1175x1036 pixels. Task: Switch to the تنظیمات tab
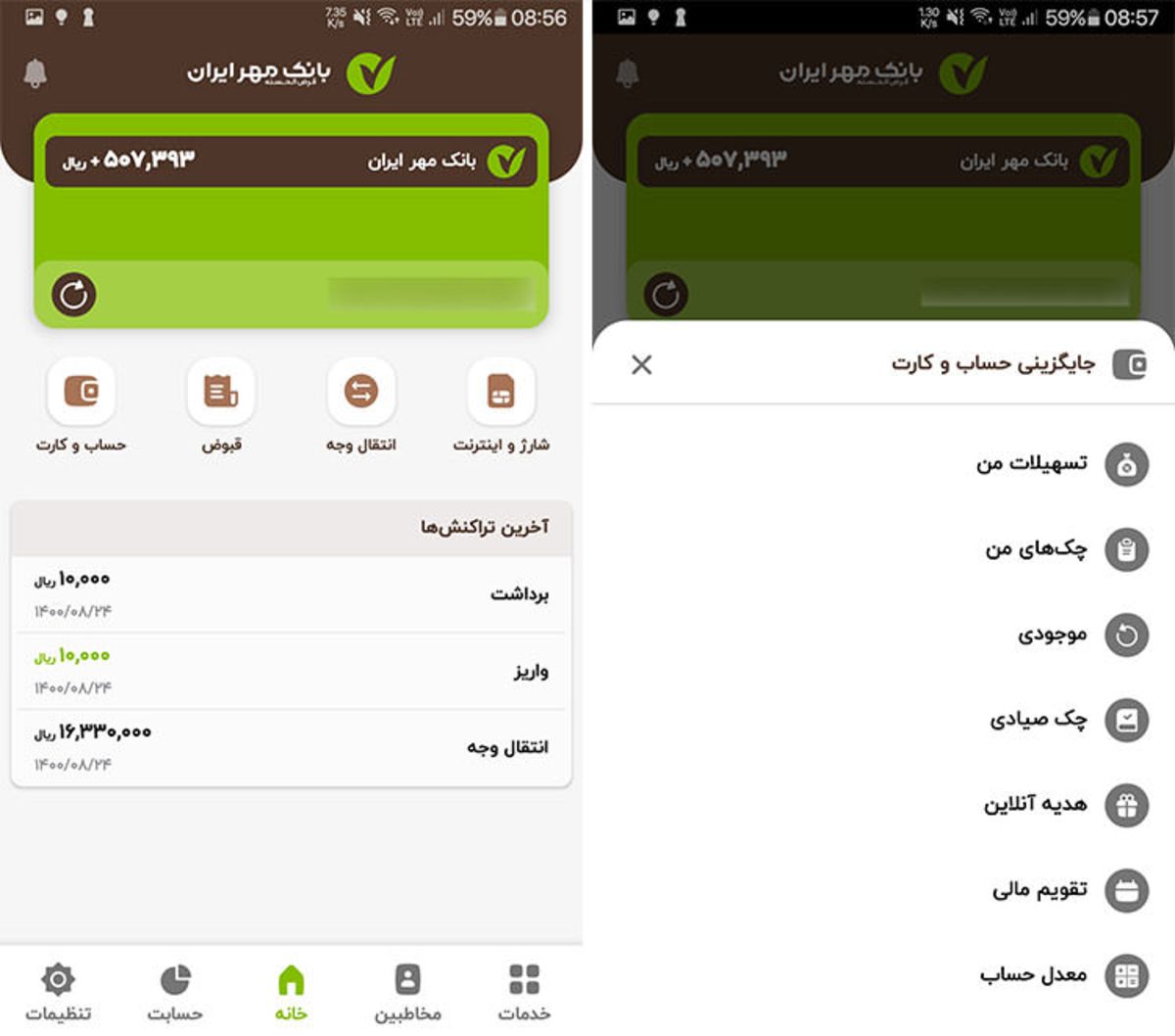(x=58, y=992)
